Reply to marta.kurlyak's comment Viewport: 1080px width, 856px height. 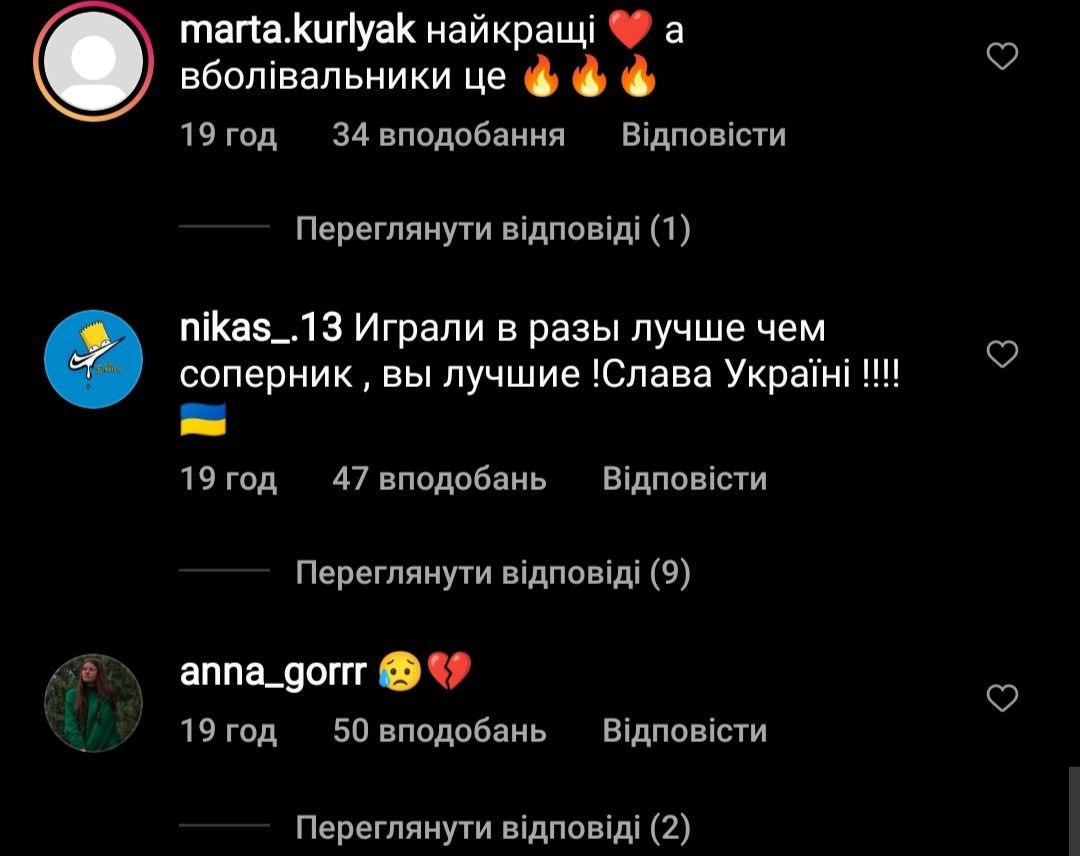coord(703,135)
